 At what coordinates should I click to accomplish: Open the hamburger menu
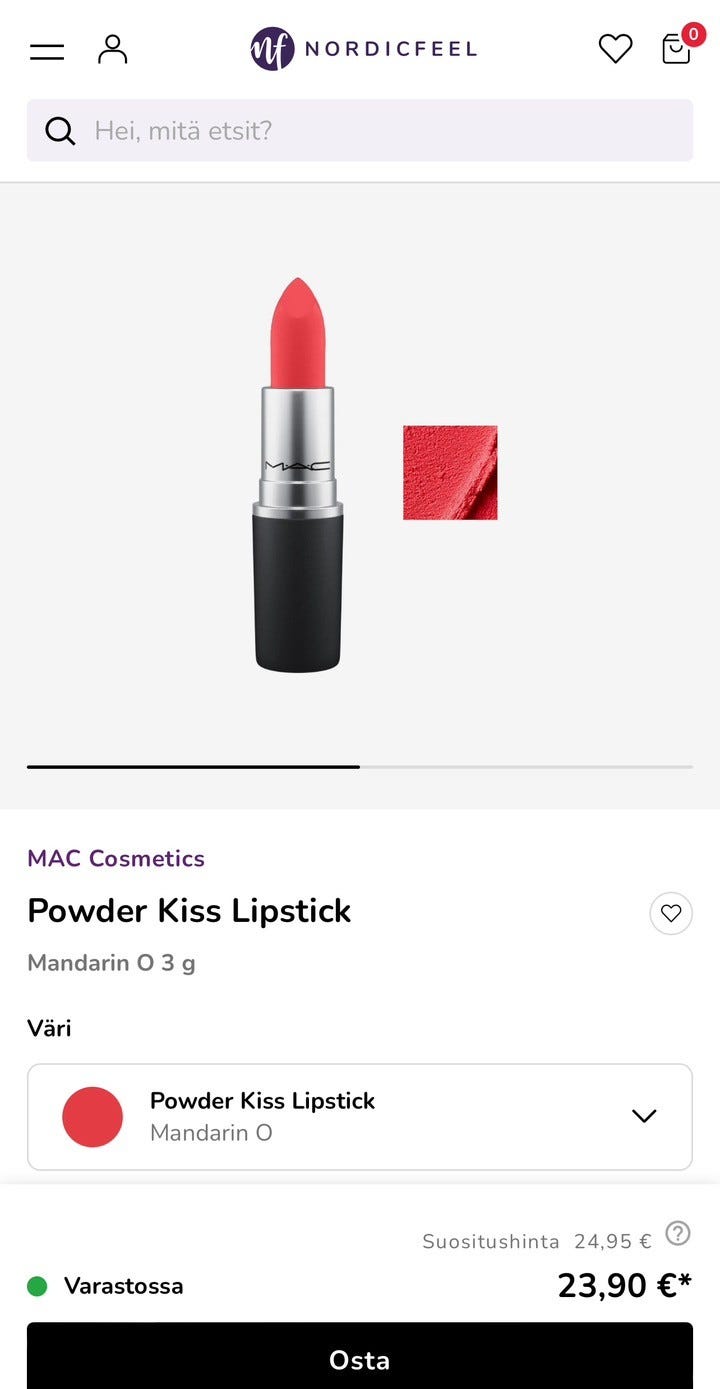click(x=47, y=51)
